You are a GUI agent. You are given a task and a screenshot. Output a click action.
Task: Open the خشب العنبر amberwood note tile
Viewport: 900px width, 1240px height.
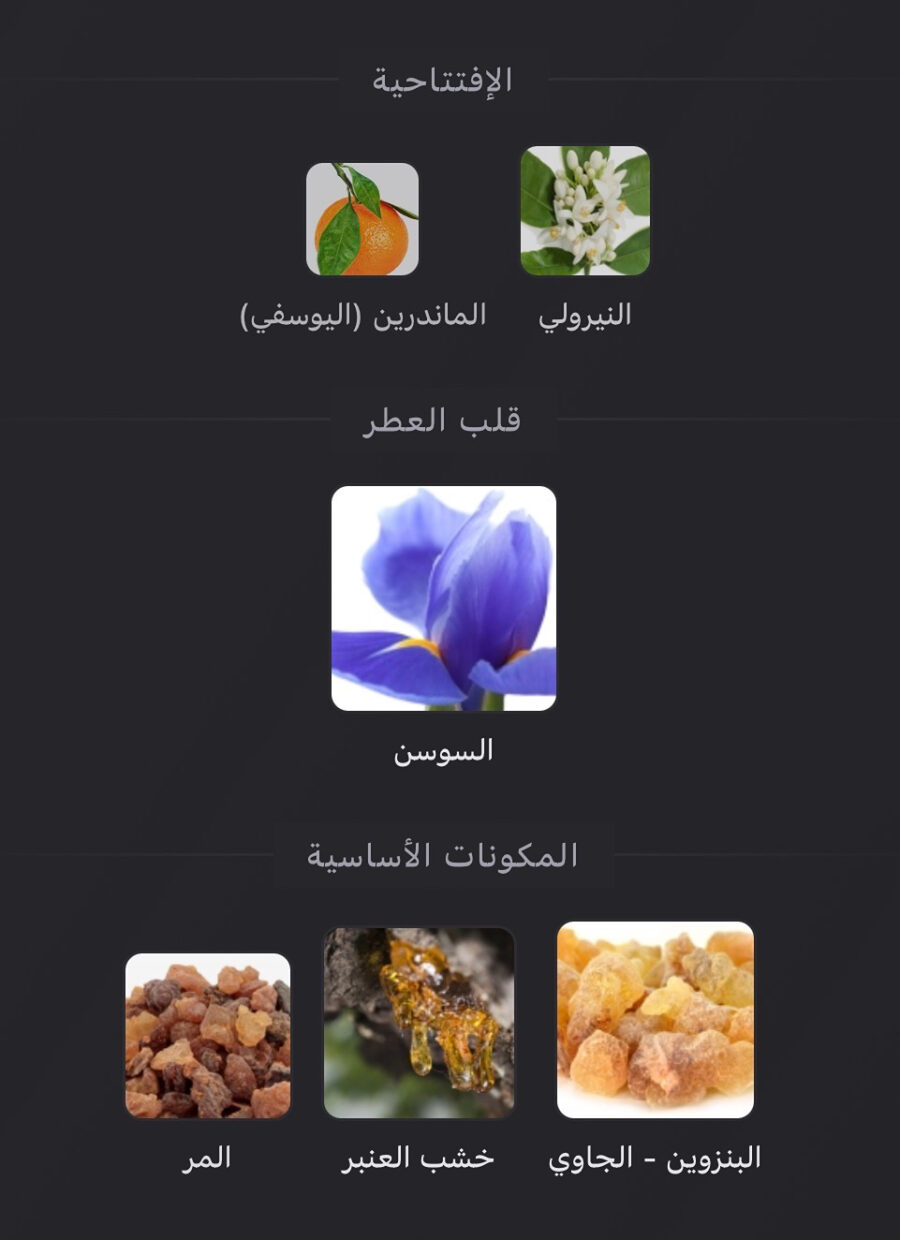[x=419, y=1023]
